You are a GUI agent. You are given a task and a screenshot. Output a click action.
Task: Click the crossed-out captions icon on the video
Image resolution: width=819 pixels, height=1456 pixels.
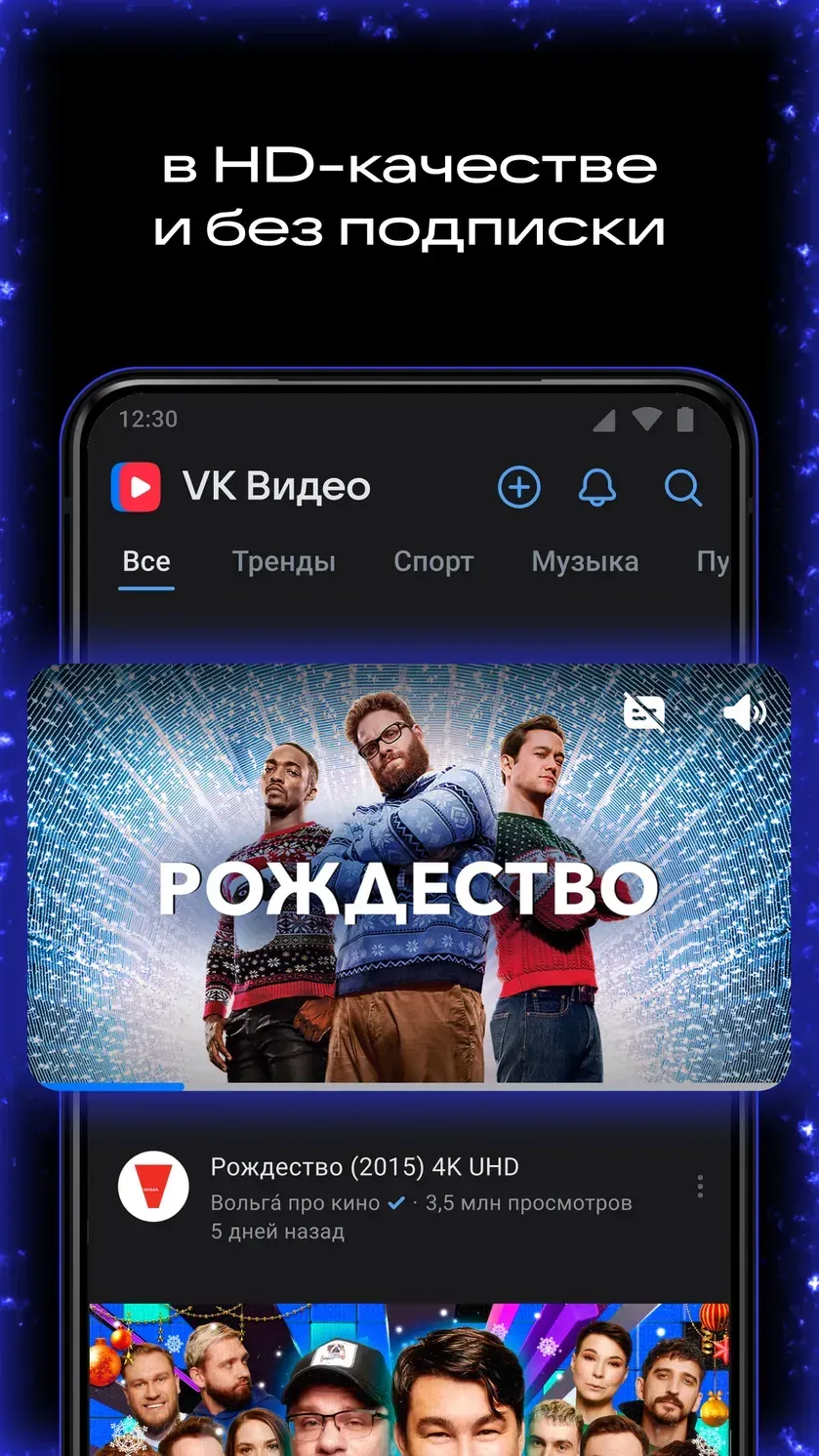click(644, 712)
